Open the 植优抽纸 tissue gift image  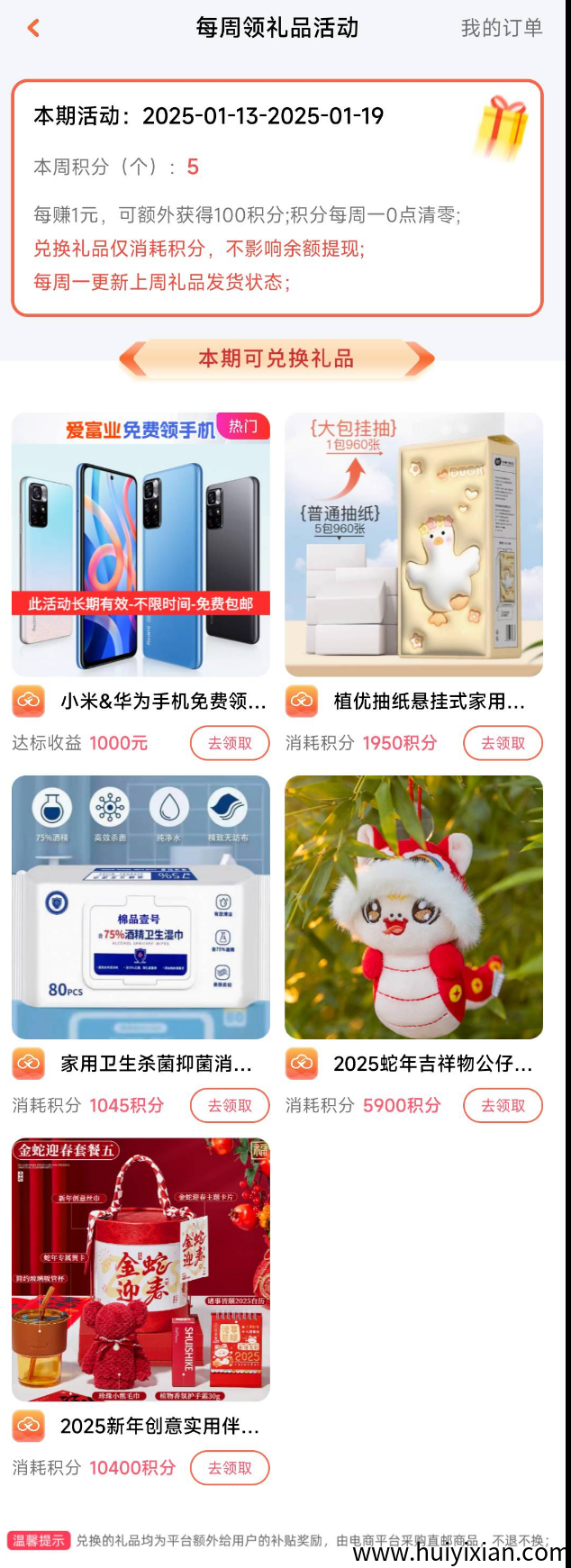click(x=413, y=545)
